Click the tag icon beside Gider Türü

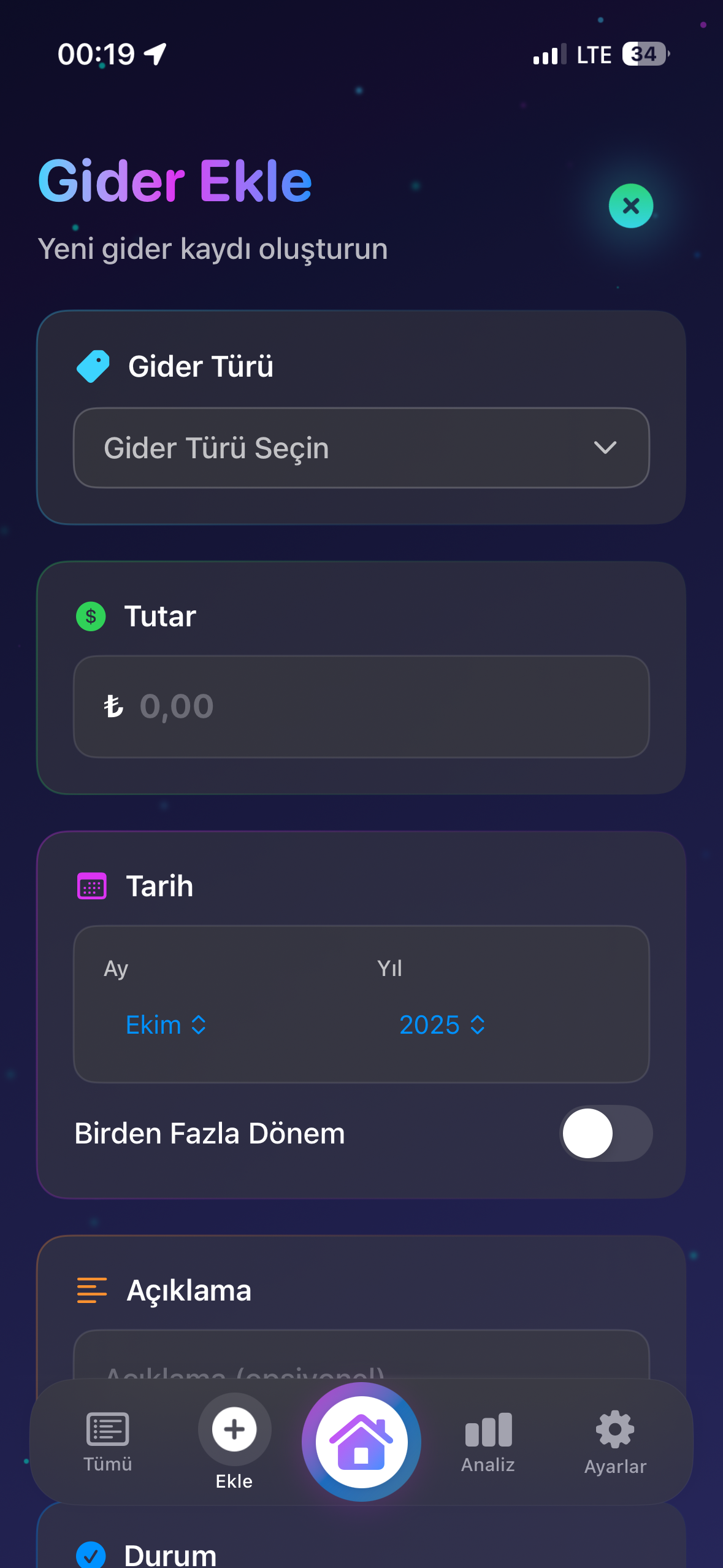(93, 365)
